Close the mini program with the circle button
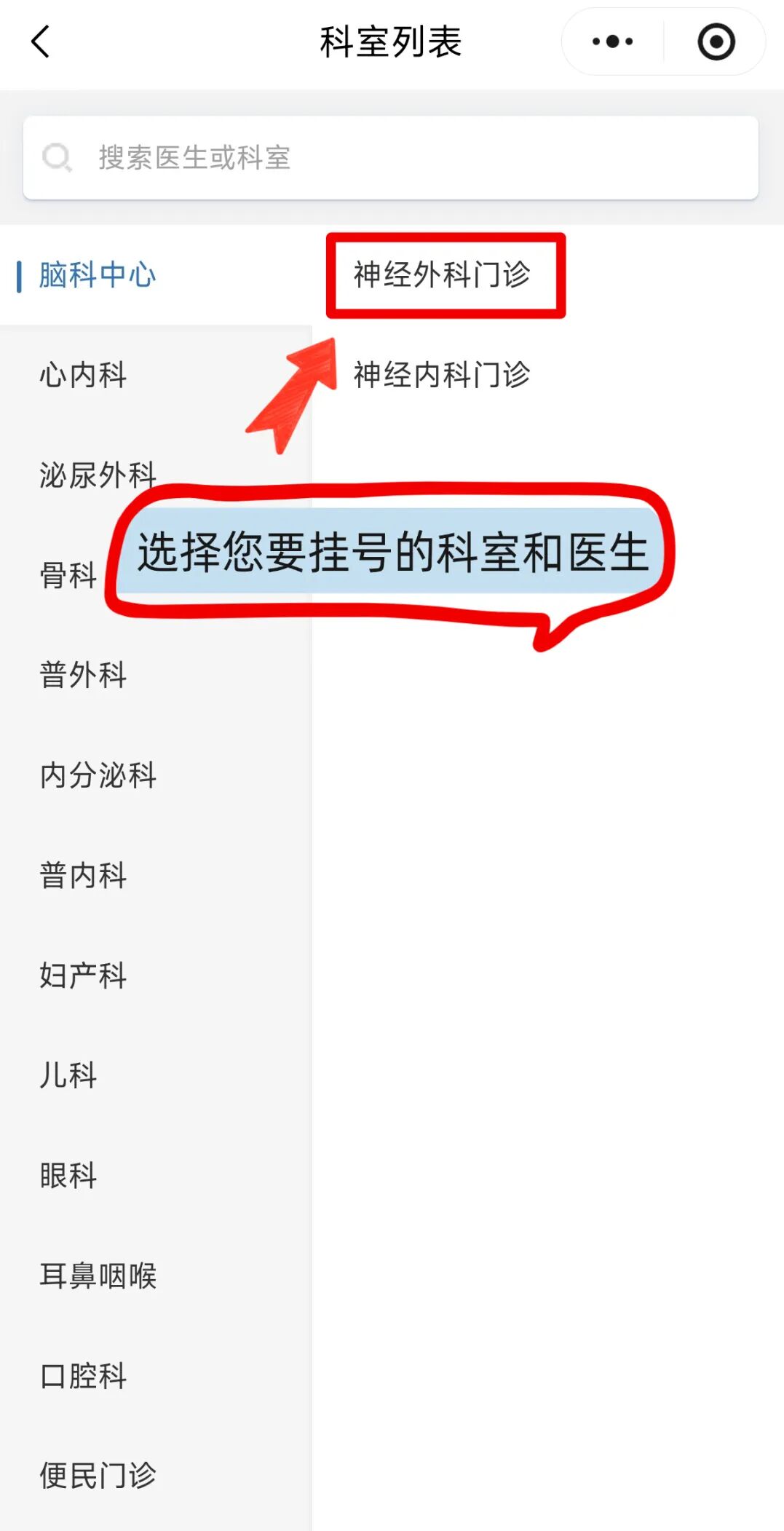The width and height of the screenshot is (784, 1531). (716, 41)
